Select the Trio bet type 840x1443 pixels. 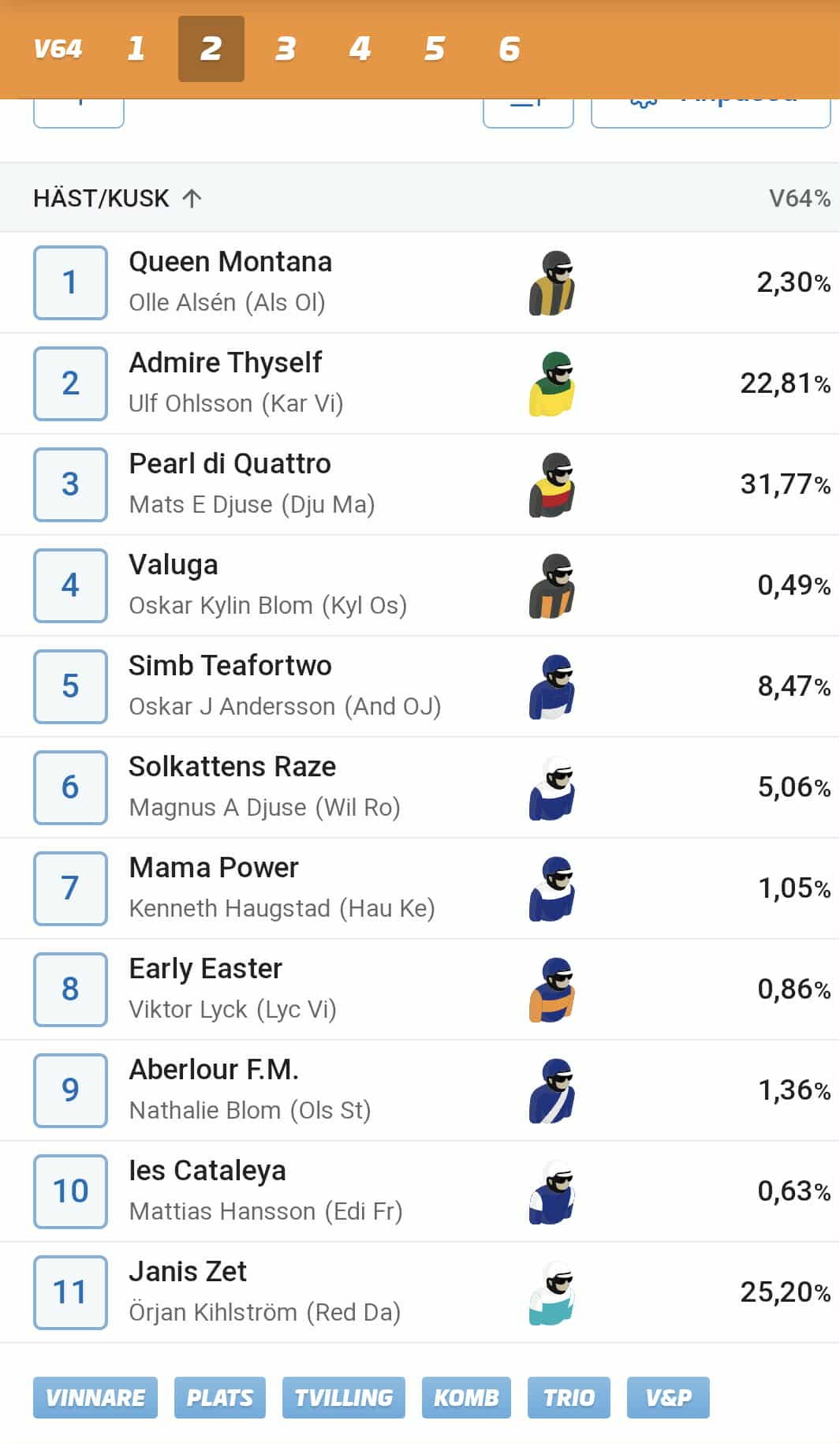pos(569,1397)
